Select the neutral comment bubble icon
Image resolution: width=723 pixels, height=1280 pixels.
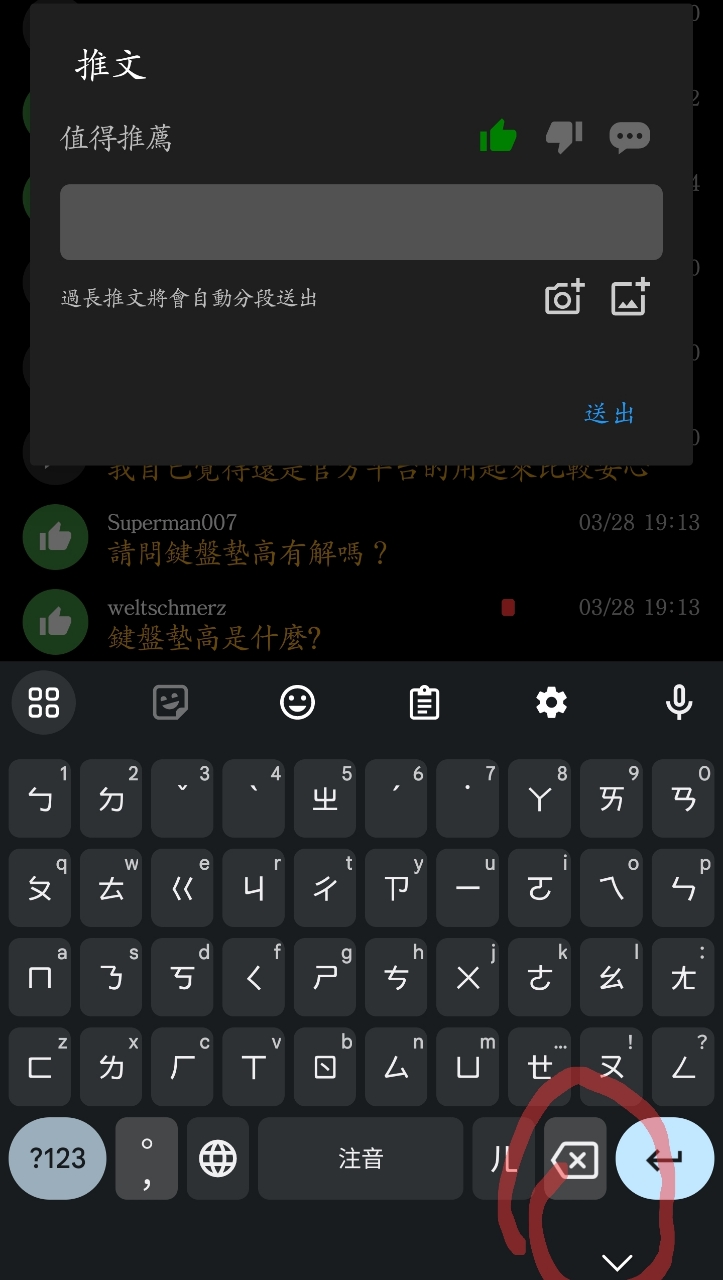(630, 137)
